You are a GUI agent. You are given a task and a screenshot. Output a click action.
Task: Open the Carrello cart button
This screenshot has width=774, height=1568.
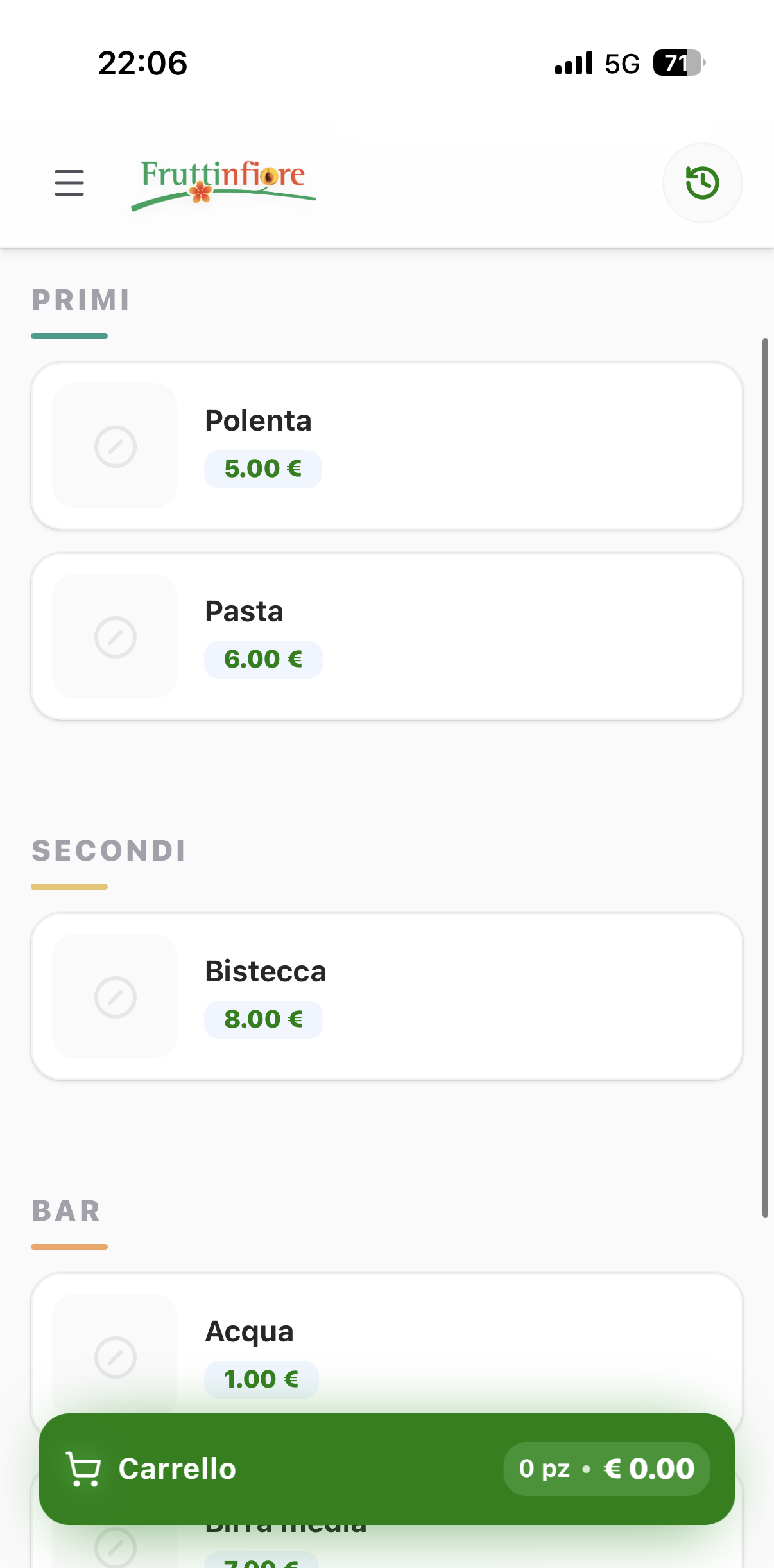[387, 1468]
